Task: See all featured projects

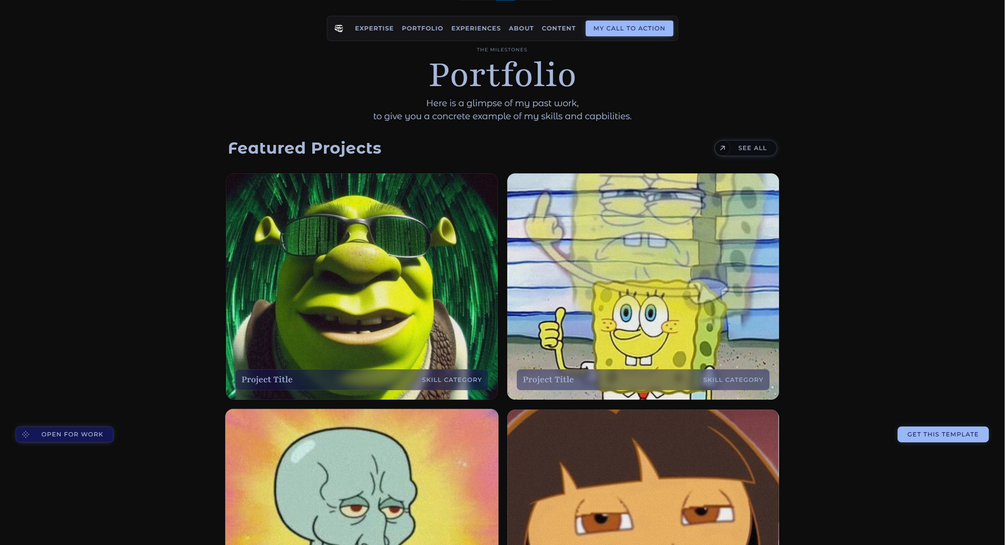Action: (x=746, y=148)
